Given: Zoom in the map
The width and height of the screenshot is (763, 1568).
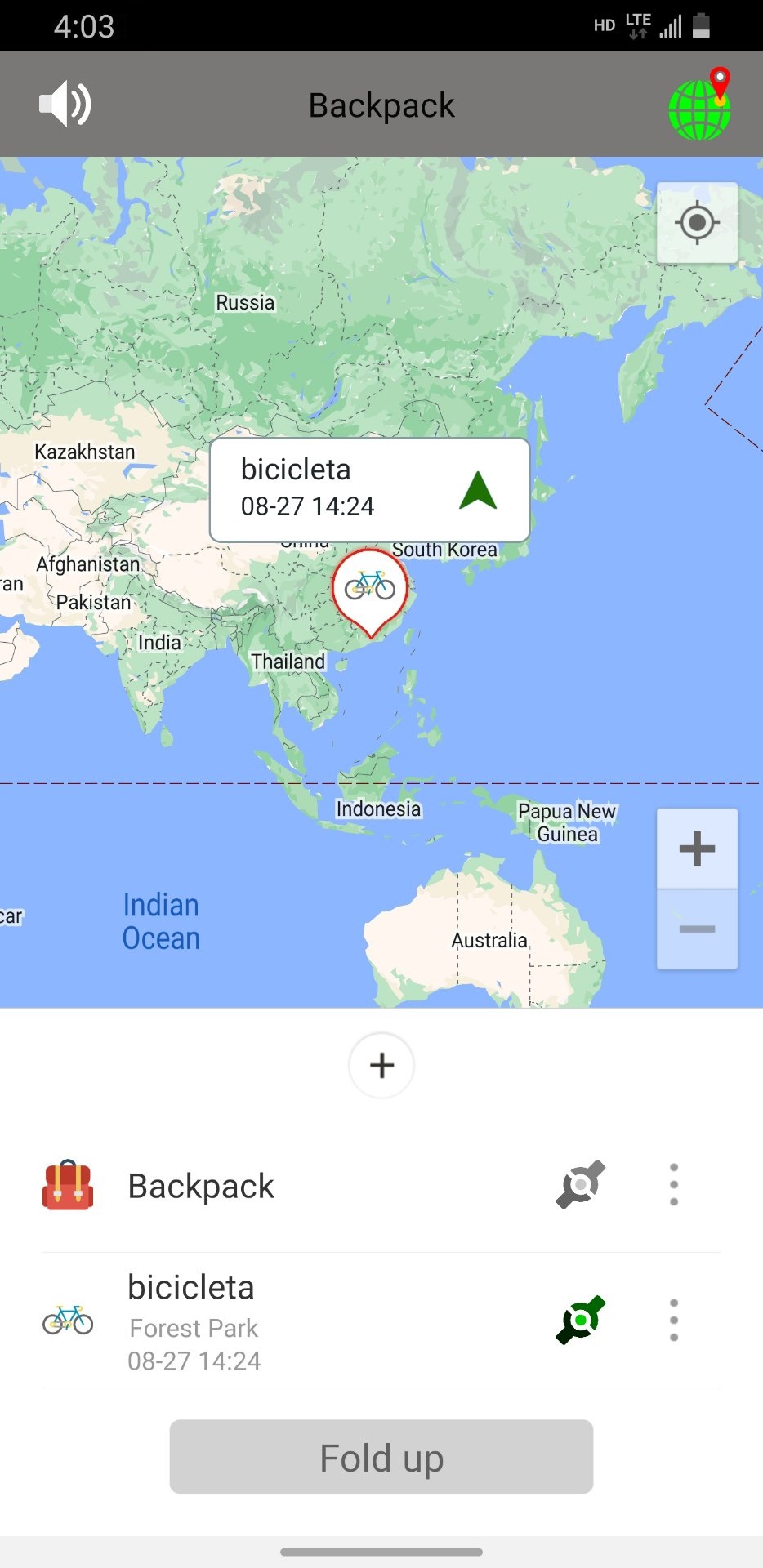Looking at the screenshot, I should pyautogui.click(x=697, y=849).
